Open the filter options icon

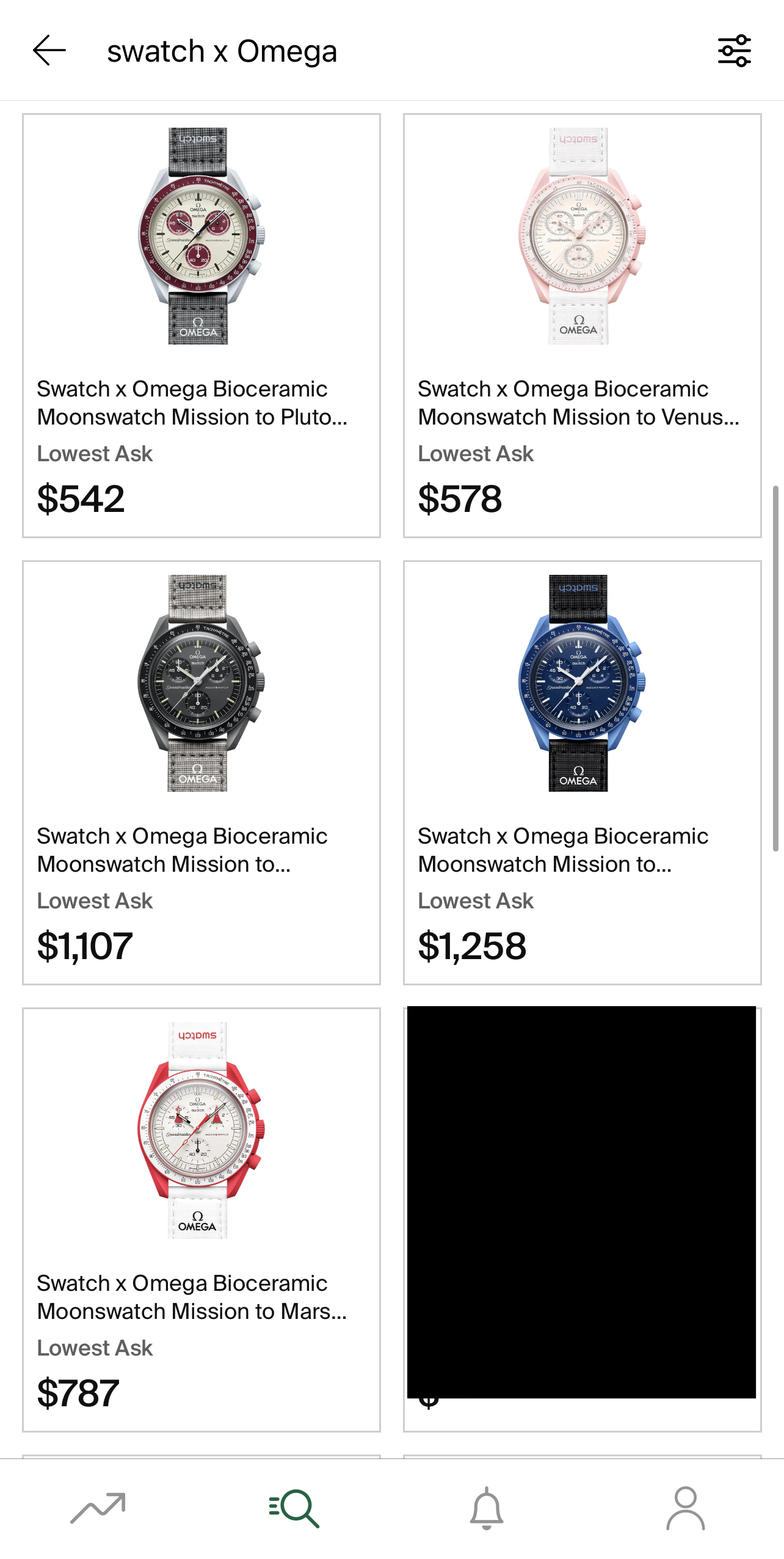734,50
